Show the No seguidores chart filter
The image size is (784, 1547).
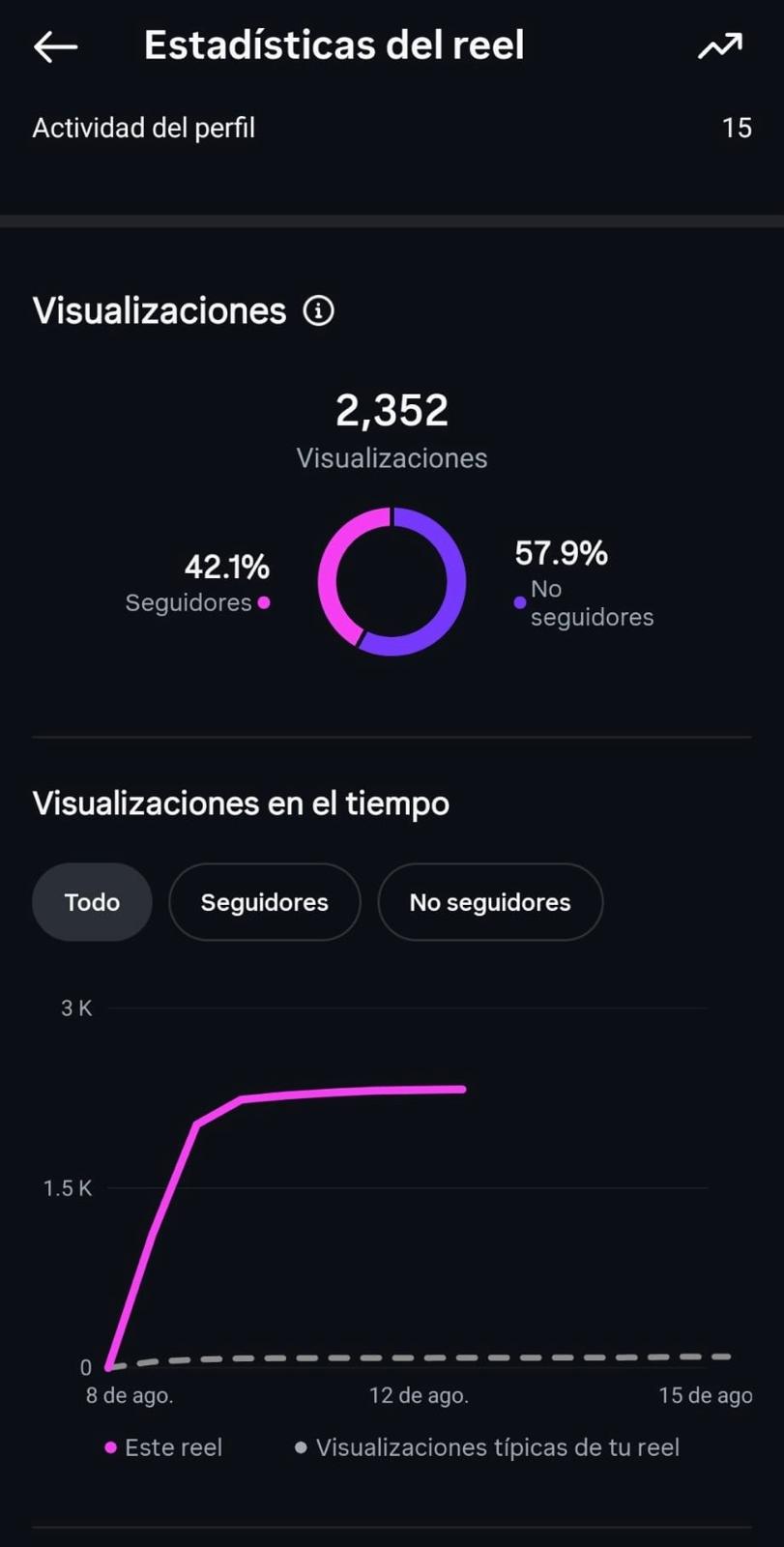[489, 902]
